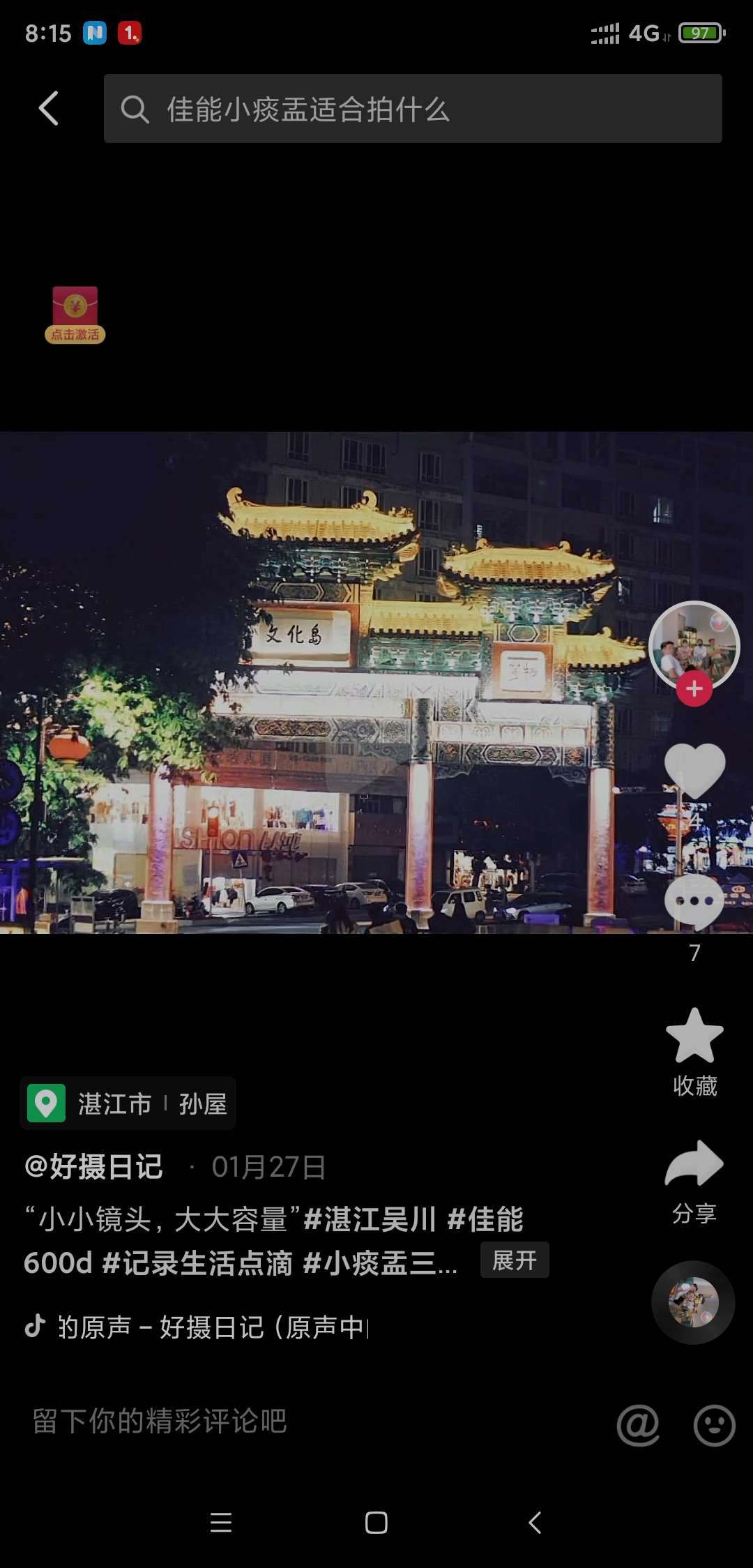Tap the system home button
Image resolution: width=753 pixels, height=1568 pixels.
[376, 1523]
